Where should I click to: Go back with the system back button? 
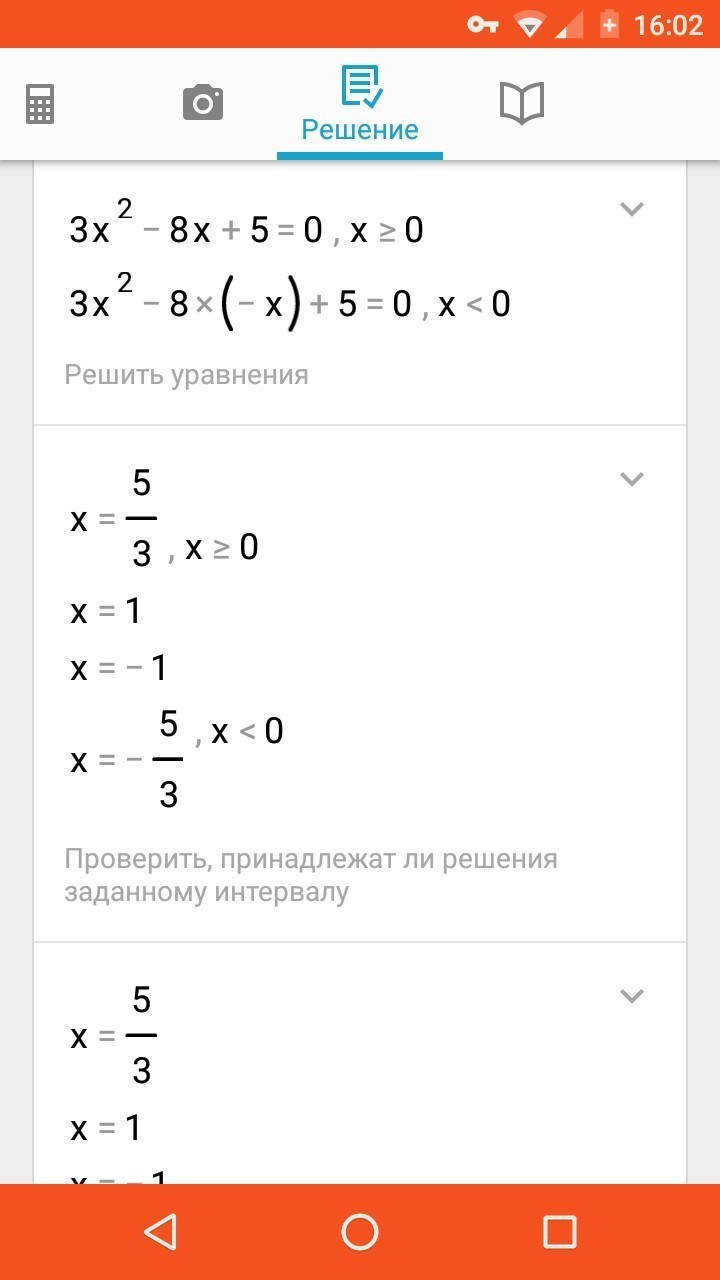(160, 1232)
